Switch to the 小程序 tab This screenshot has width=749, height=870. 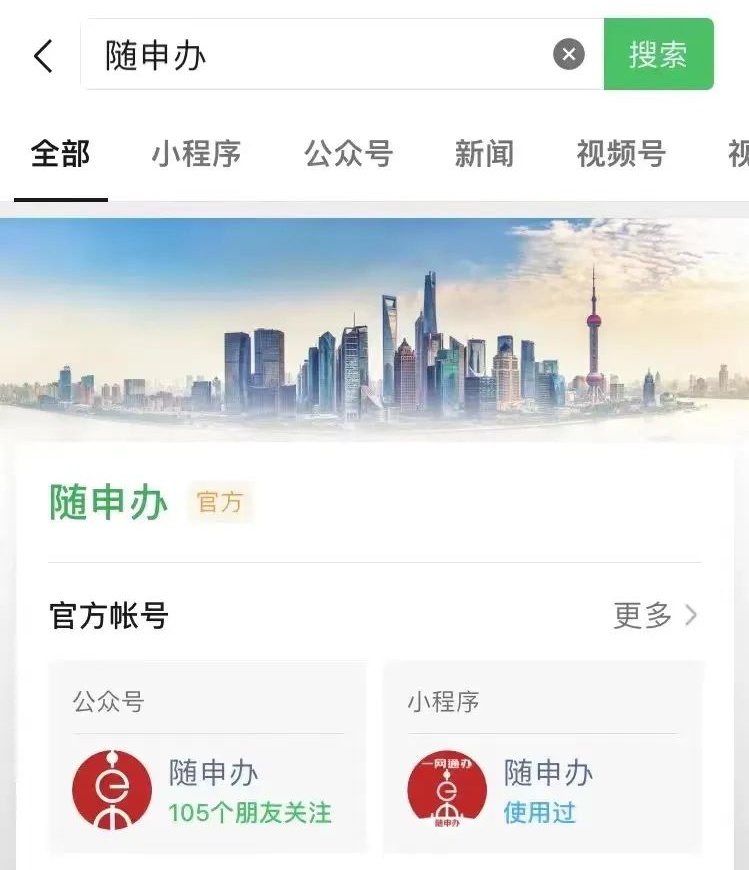click(x=196, y=154)
